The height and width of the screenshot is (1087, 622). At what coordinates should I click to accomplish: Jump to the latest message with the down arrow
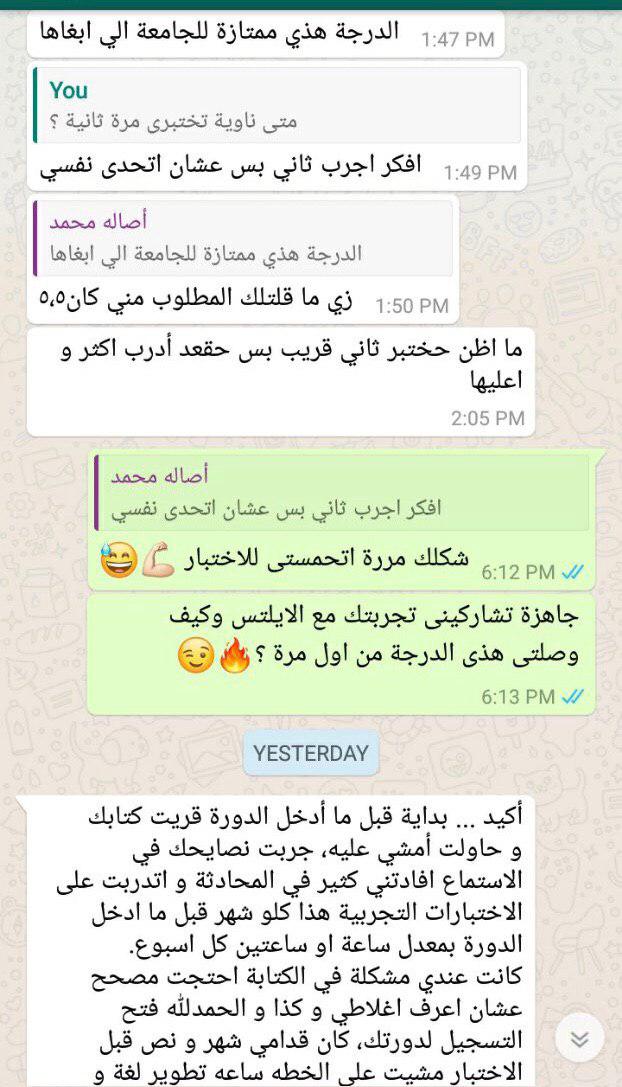pyautogui.click(x=579, y=1039)
